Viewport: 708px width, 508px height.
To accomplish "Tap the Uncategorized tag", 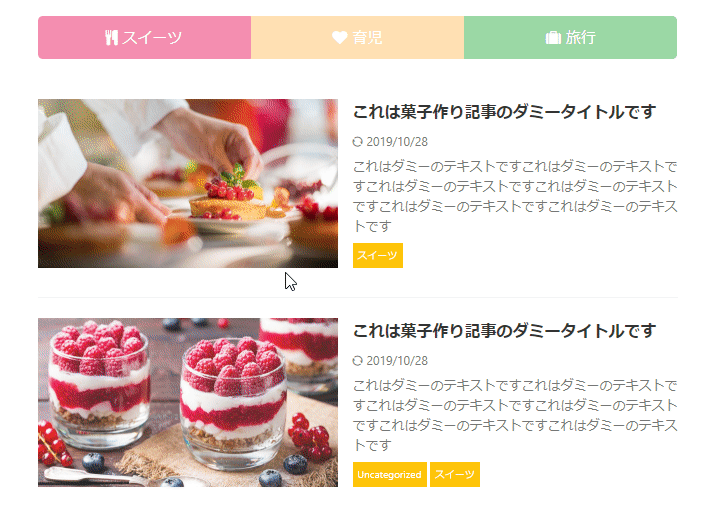I will pos(389,475).
